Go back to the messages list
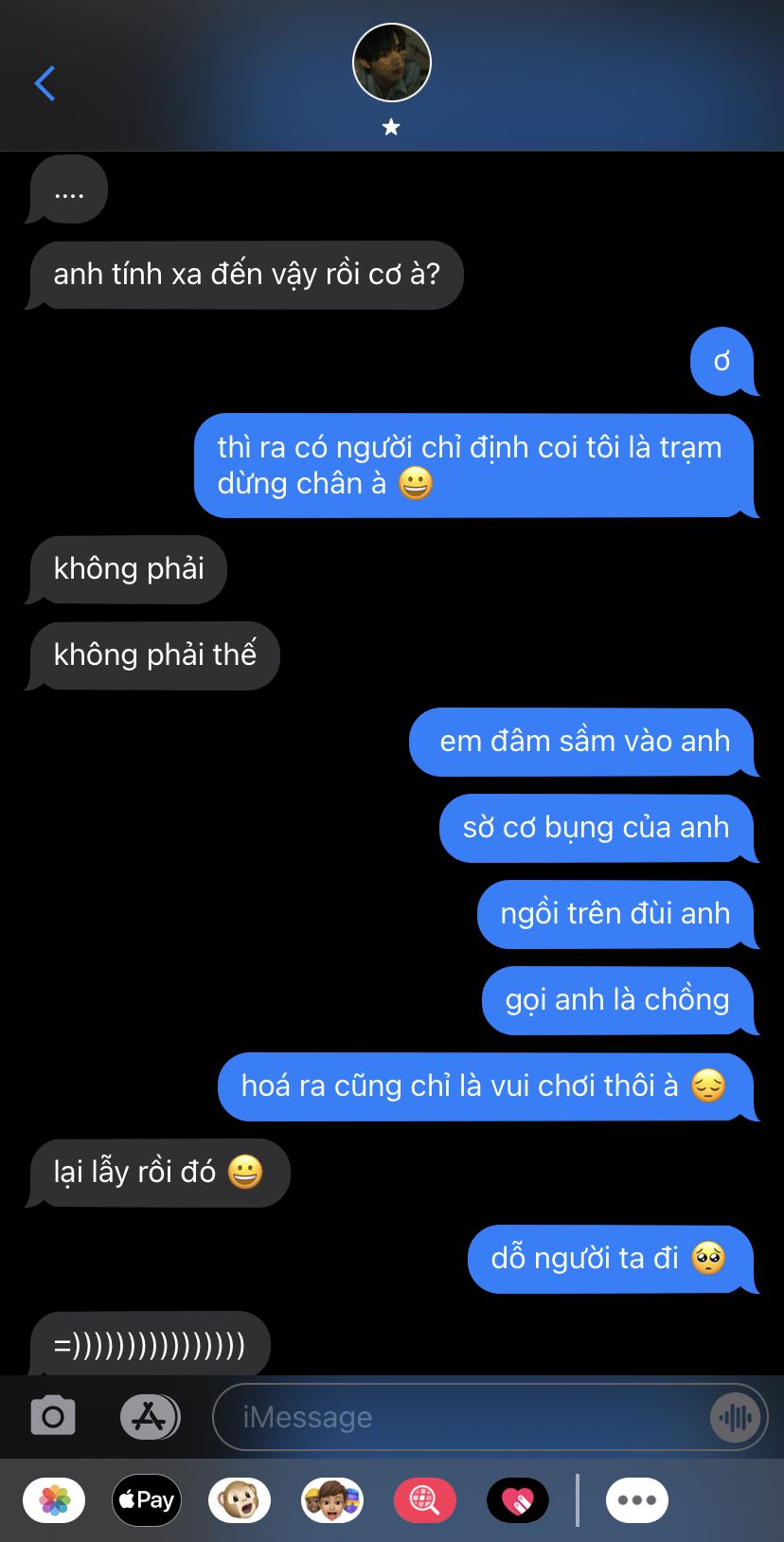Viewport: 784px width, 1542px height. 45,83
